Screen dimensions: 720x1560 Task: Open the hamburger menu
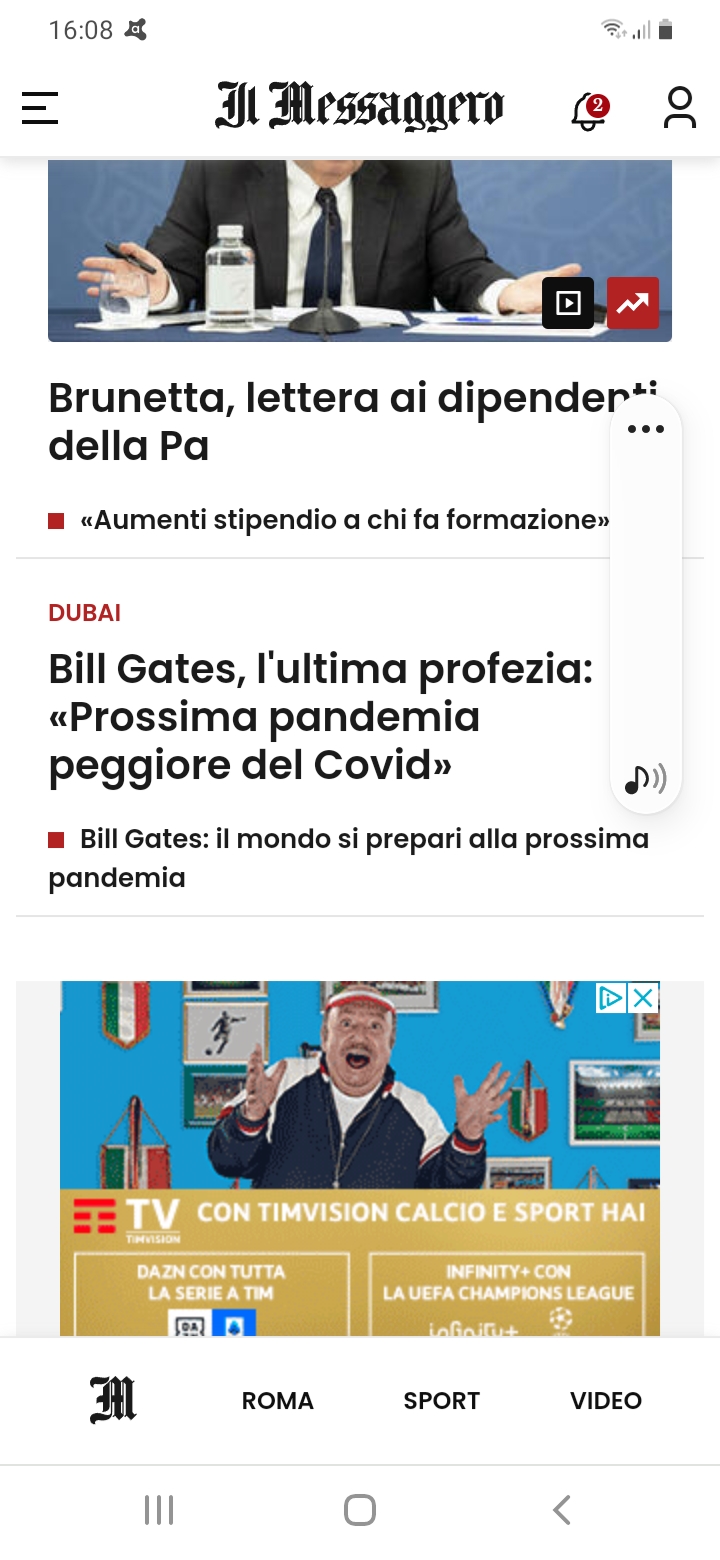click(x=40, y=108)
